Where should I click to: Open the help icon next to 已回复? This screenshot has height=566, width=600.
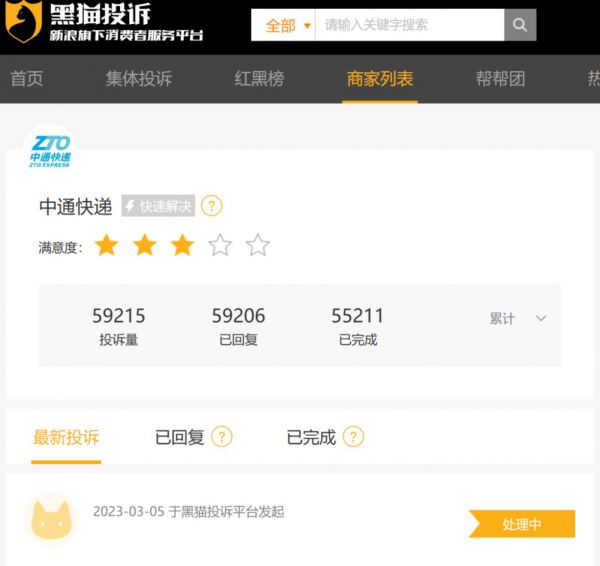tap(222, 437)
